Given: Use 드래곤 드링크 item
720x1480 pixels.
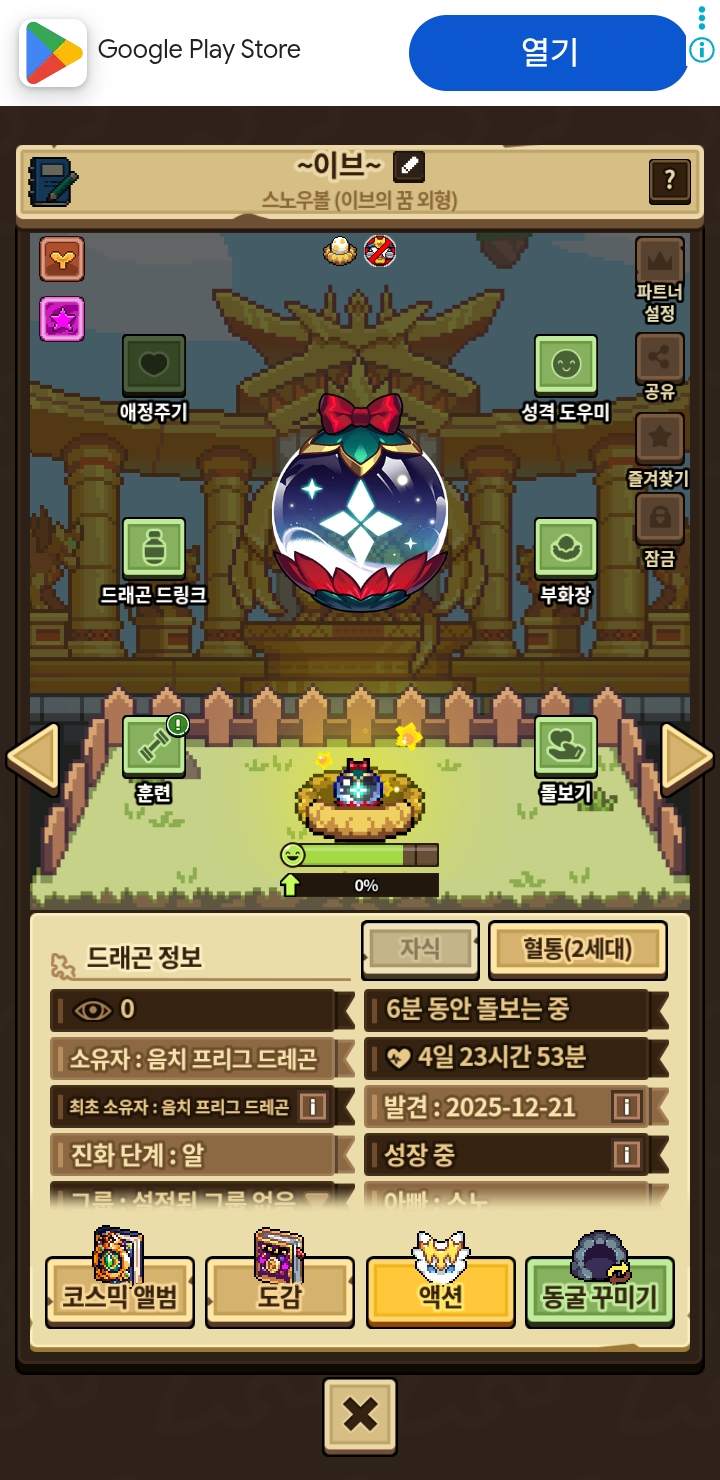Looking at the screenshot, I should pyautogui.click(x=153, y=550).
